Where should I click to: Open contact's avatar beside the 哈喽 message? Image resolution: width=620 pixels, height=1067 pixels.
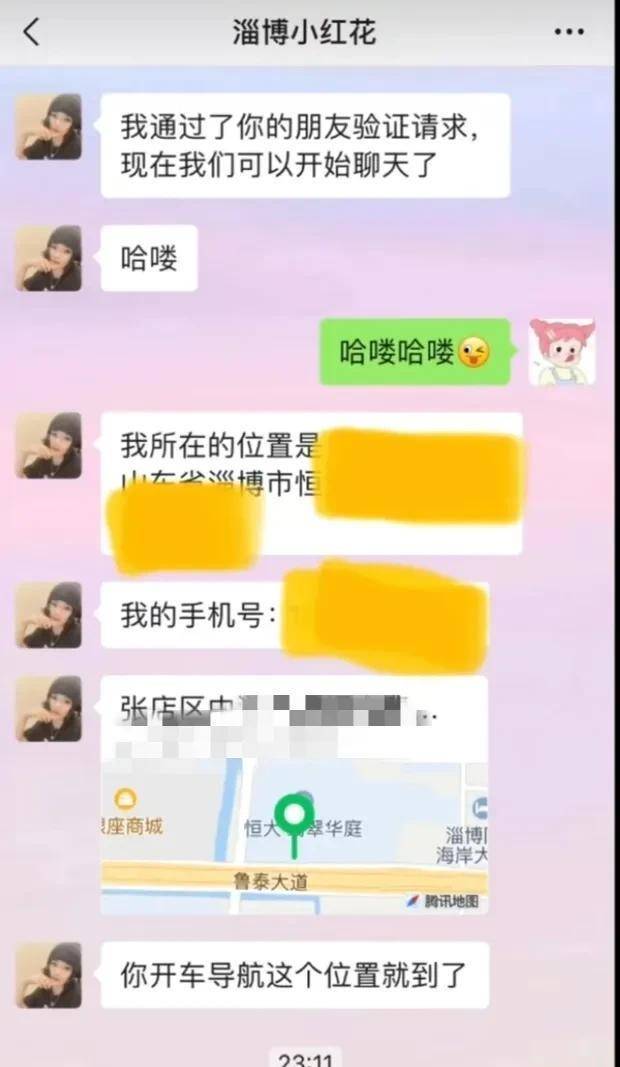(x=48, y=258)
